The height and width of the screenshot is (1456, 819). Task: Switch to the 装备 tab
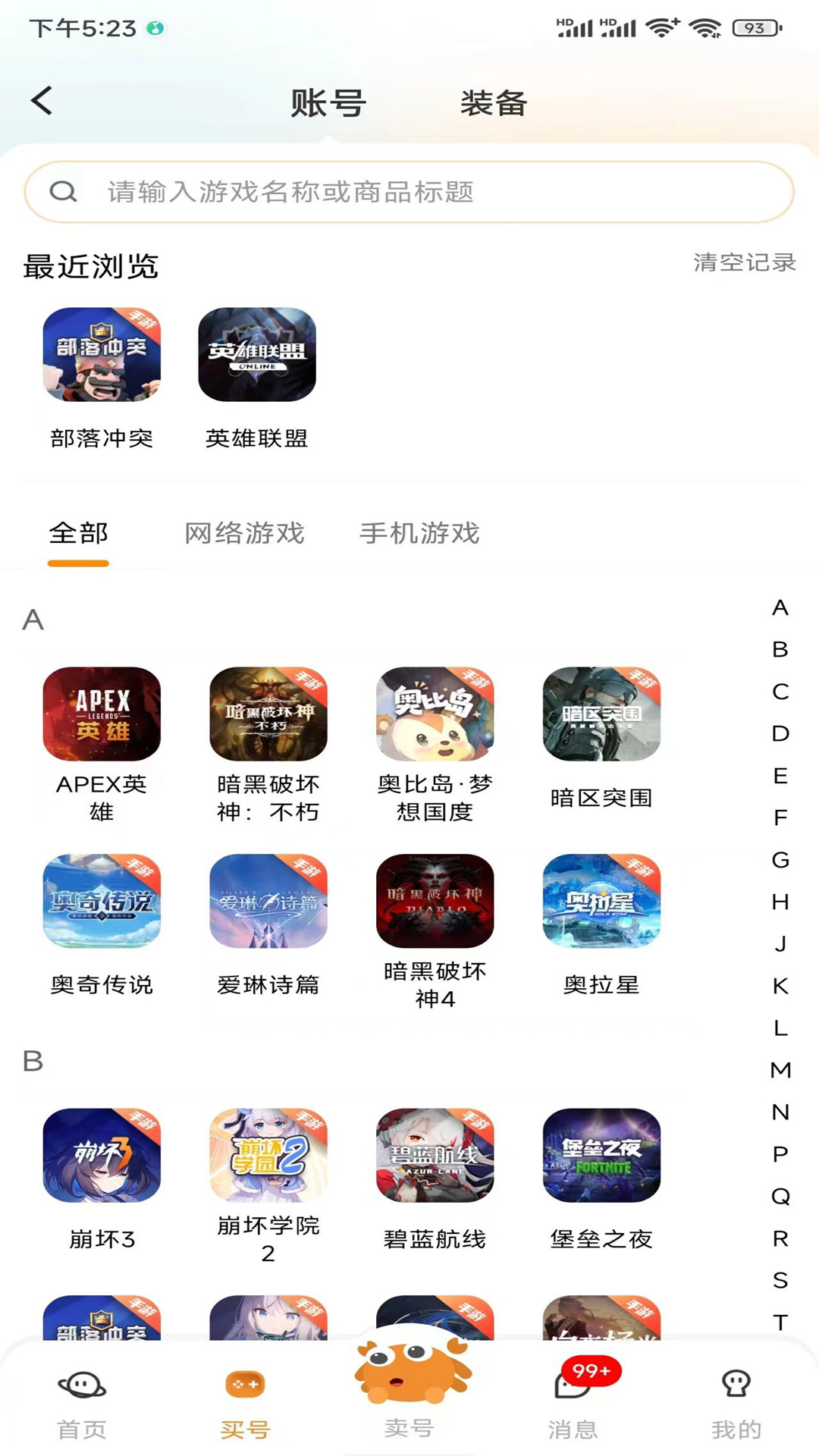tap(493, 104)
